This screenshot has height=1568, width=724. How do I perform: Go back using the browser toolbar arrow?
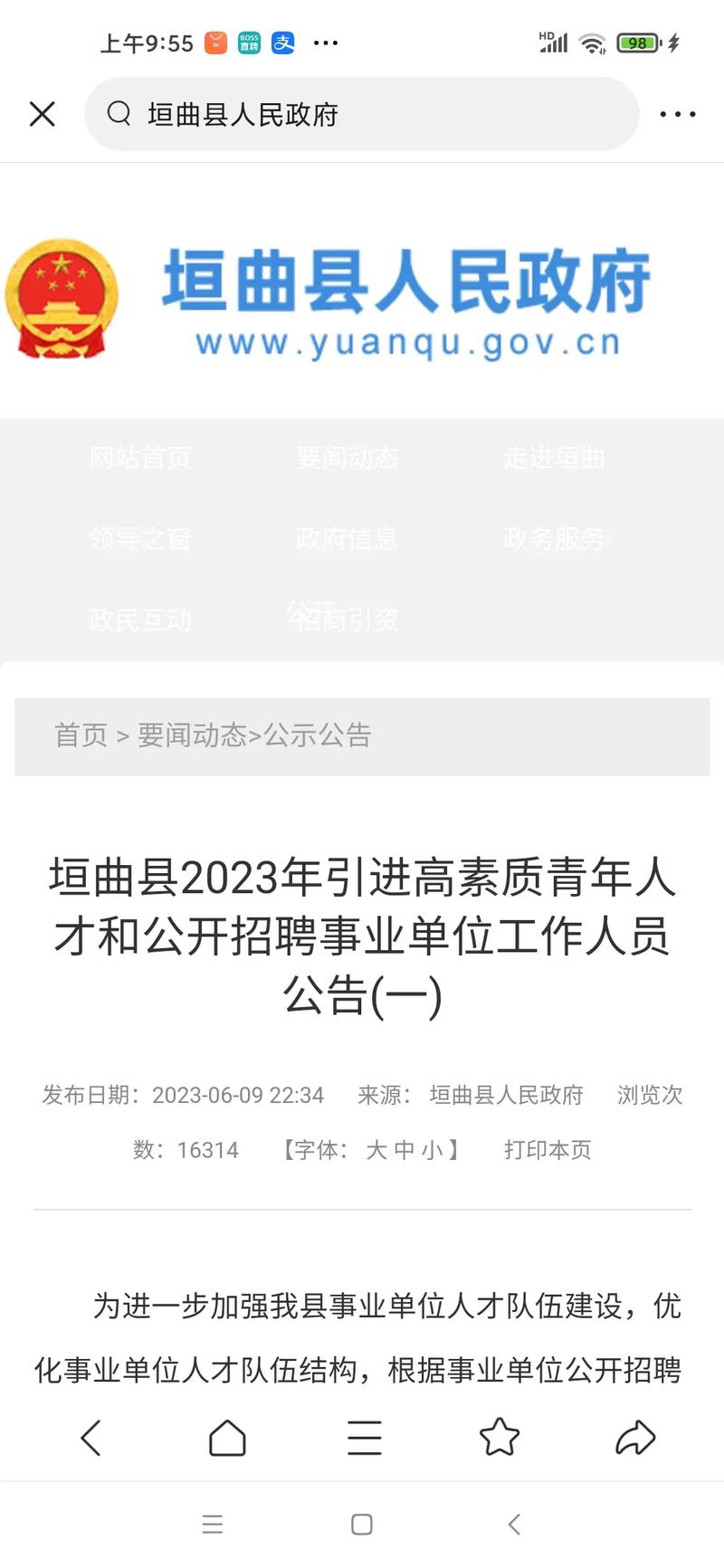pyautogui.click(x=90, y=1437)
